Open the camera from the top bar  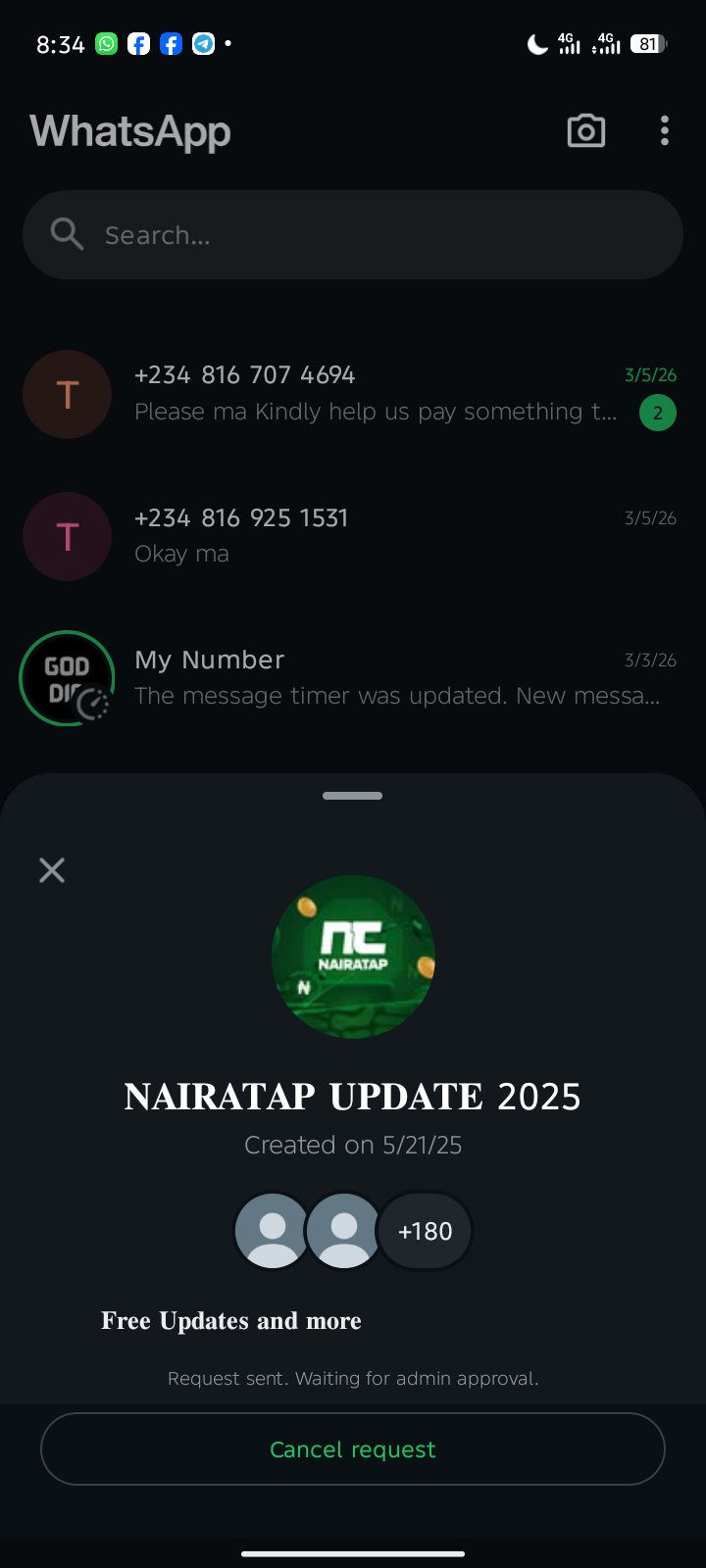click(x=586, y=131)
